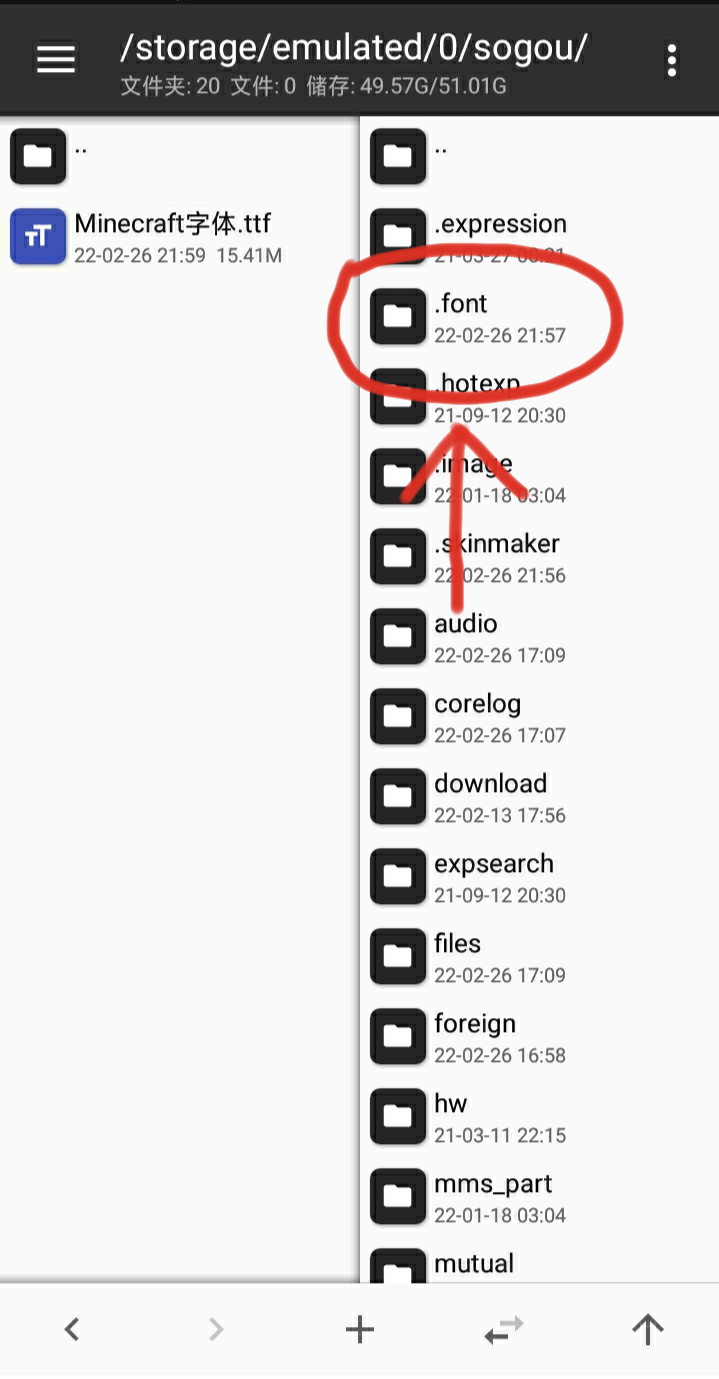Image resolution: width=719 pixels, height=1379 pixels.
Task: Tap the swap panels arrows icon
Action: pyautogui.click(x=503, y=1329)
